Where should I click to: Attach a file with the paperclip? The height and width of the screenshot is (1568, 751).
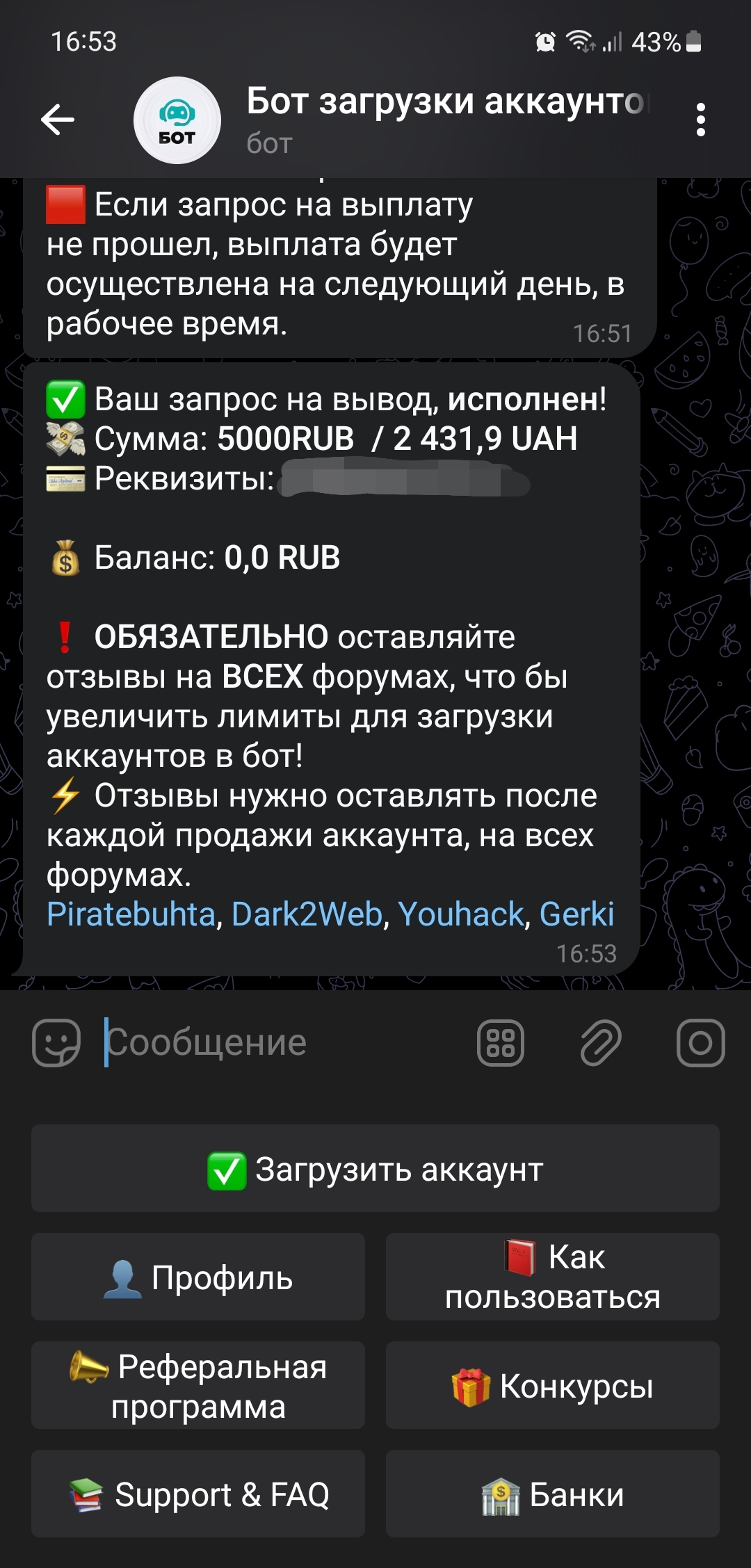click(601, 1042)
